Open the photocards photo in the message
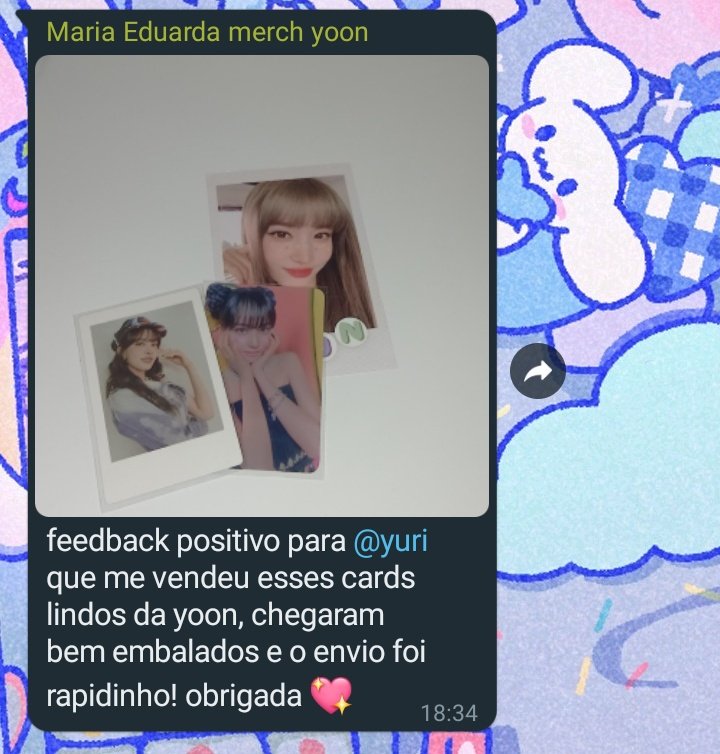The height and width of the screenshot is (754, 720). [262, 285]
